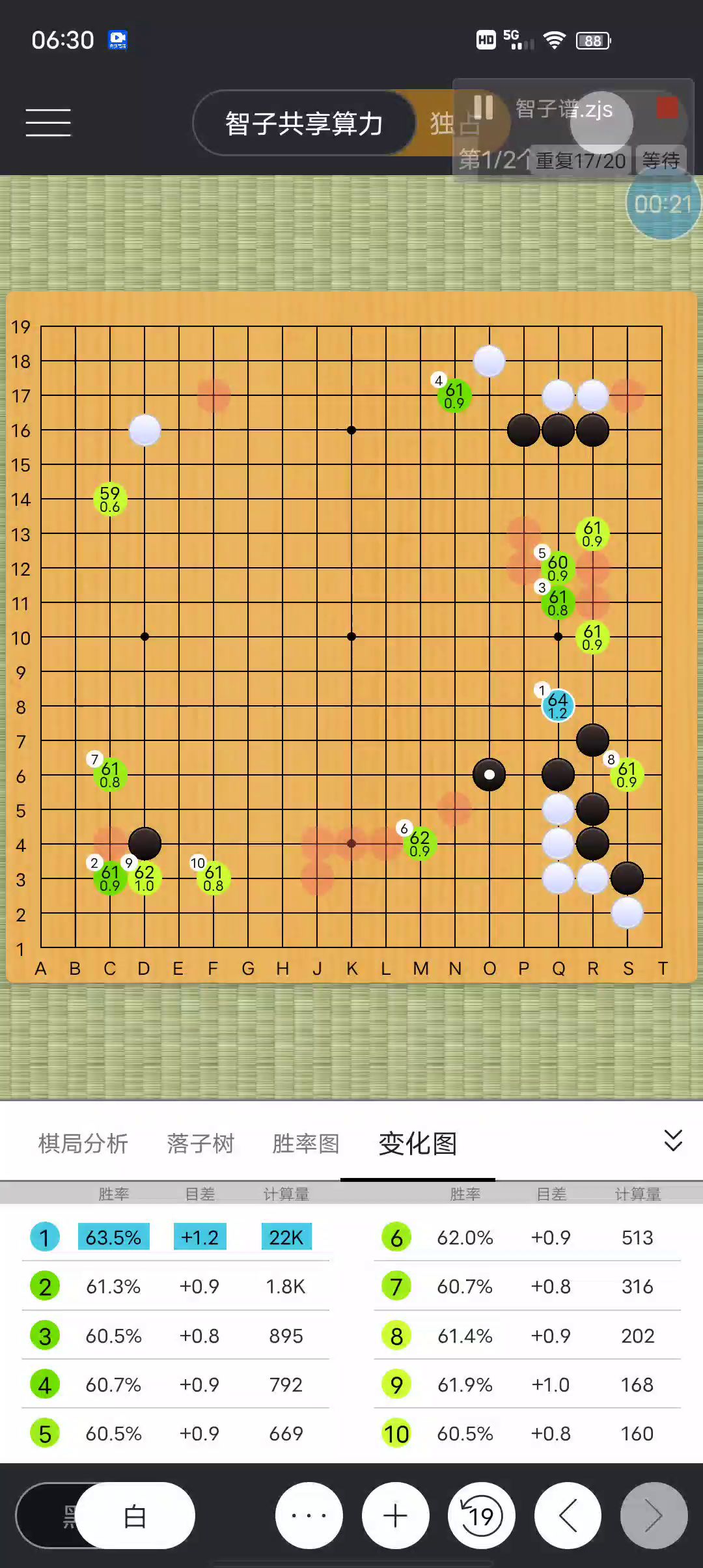Tap the move 19 rewind button
703x1568 pixels.
482,1516
